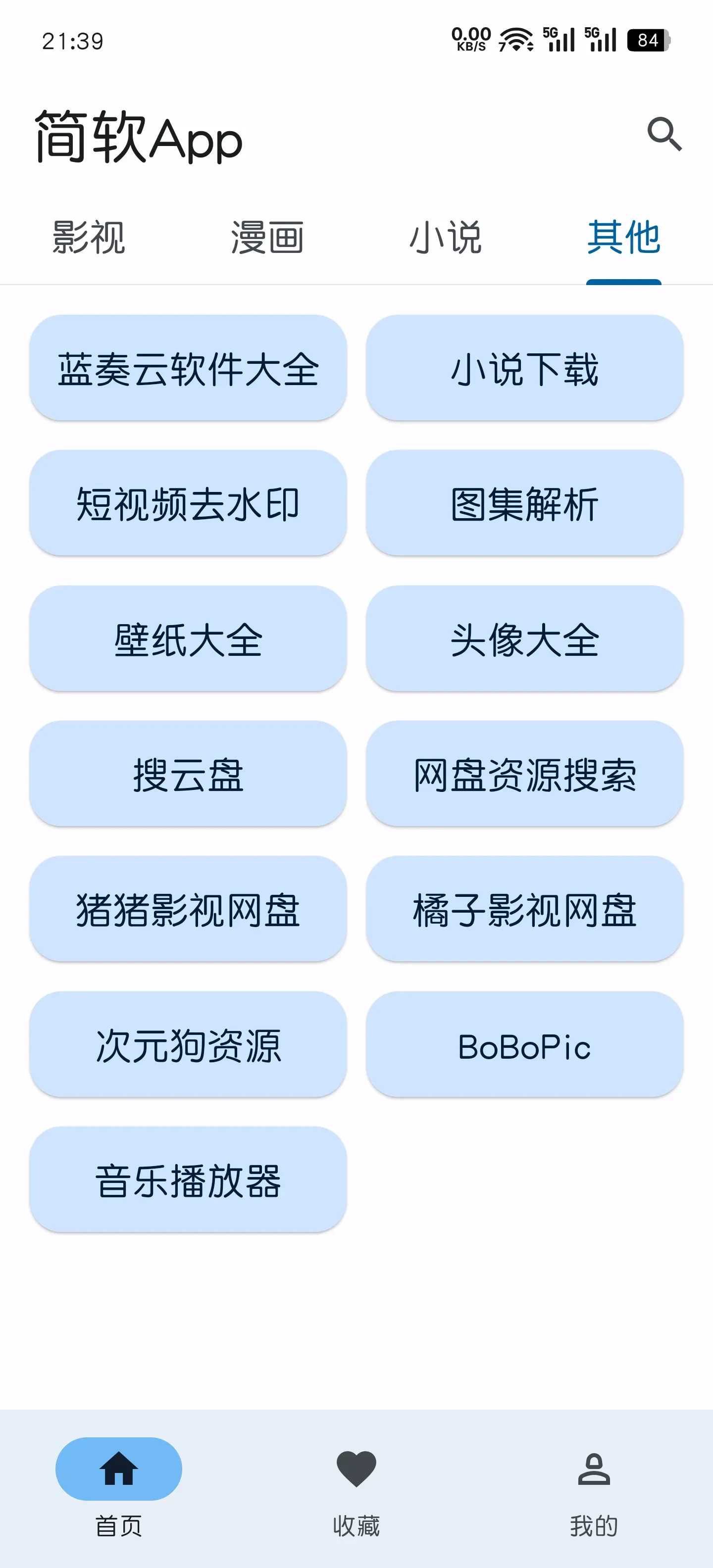Open profile via the 我的 person icon

coord(594,1468)
